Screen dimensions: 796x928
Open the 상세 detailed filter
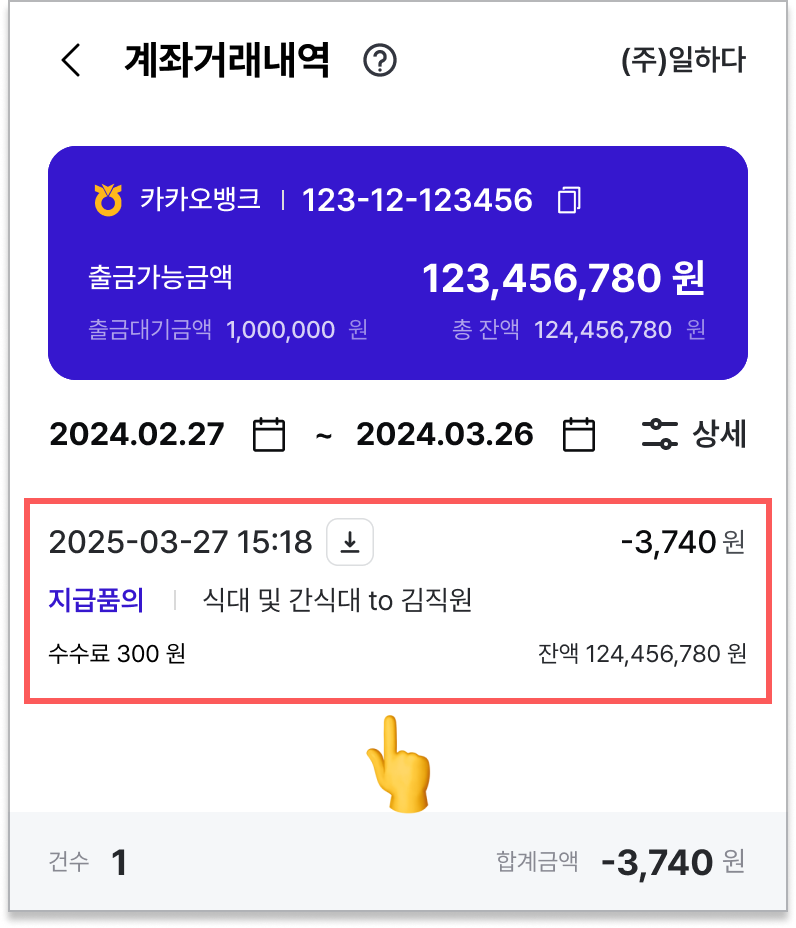pos(693,435)
